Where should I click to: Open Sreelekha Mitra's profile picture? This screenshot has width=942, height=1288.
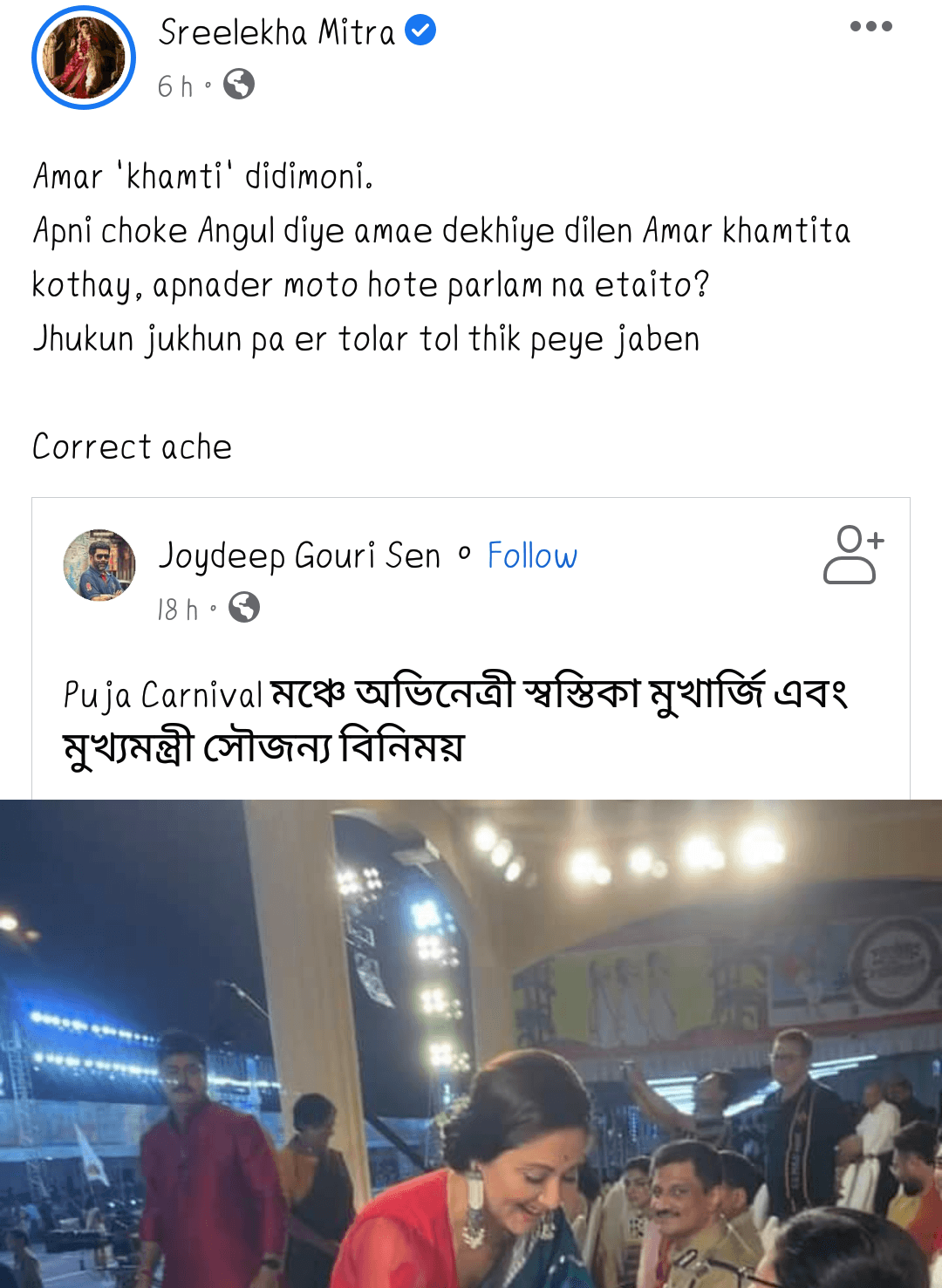coord(84,58)
